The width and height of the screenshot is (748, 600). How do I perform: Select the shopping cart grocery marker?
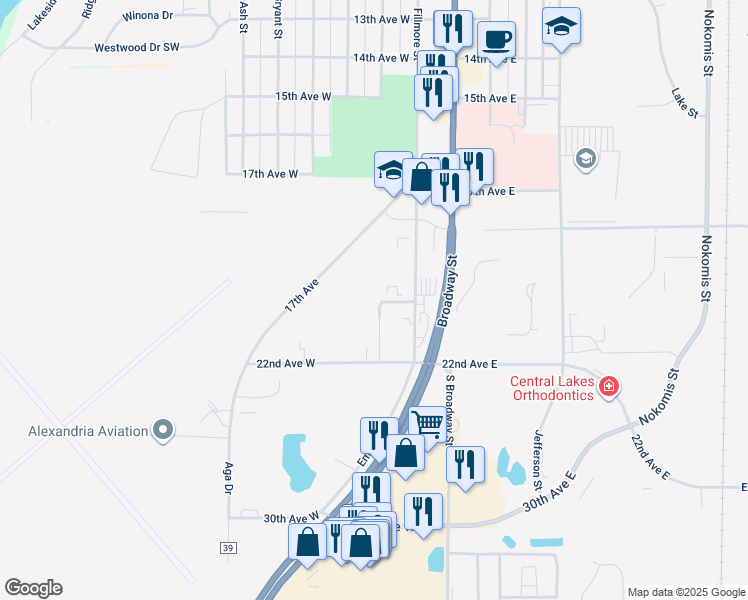pyautogui.click(x=427, y=423)
